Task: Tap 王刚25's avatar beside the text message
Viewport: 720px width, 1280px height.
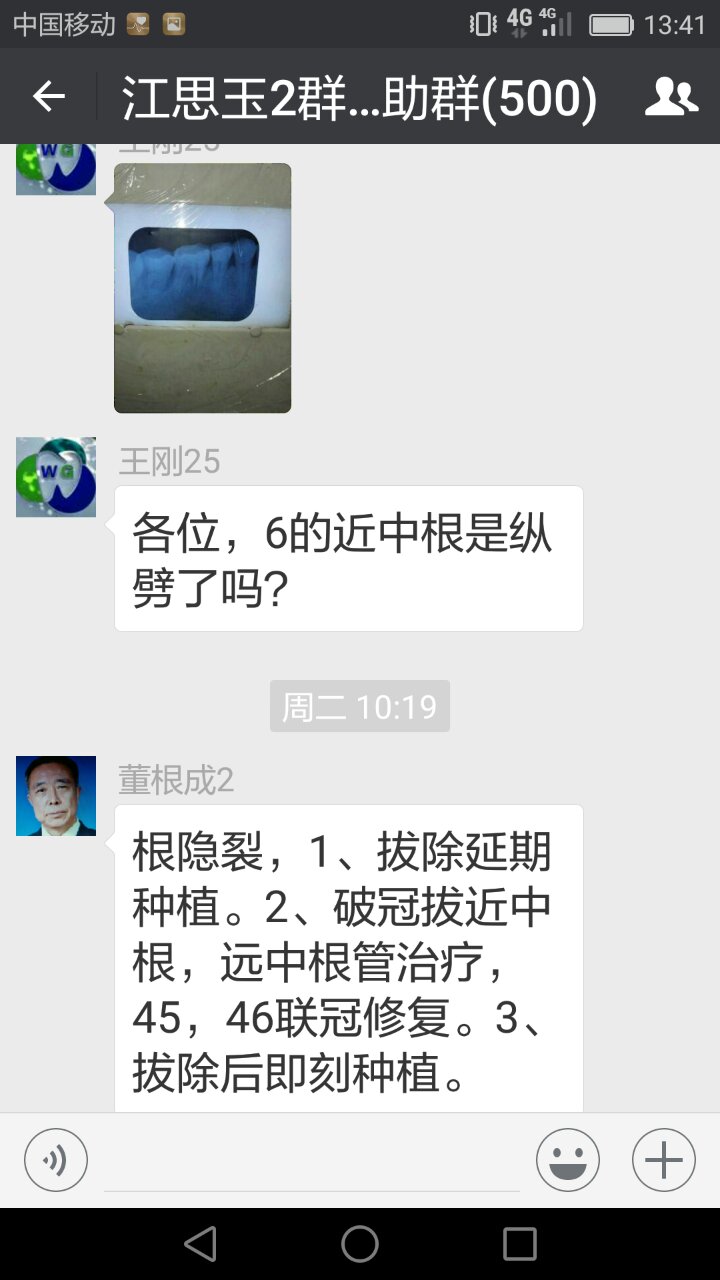Action: tap(56, 477)
